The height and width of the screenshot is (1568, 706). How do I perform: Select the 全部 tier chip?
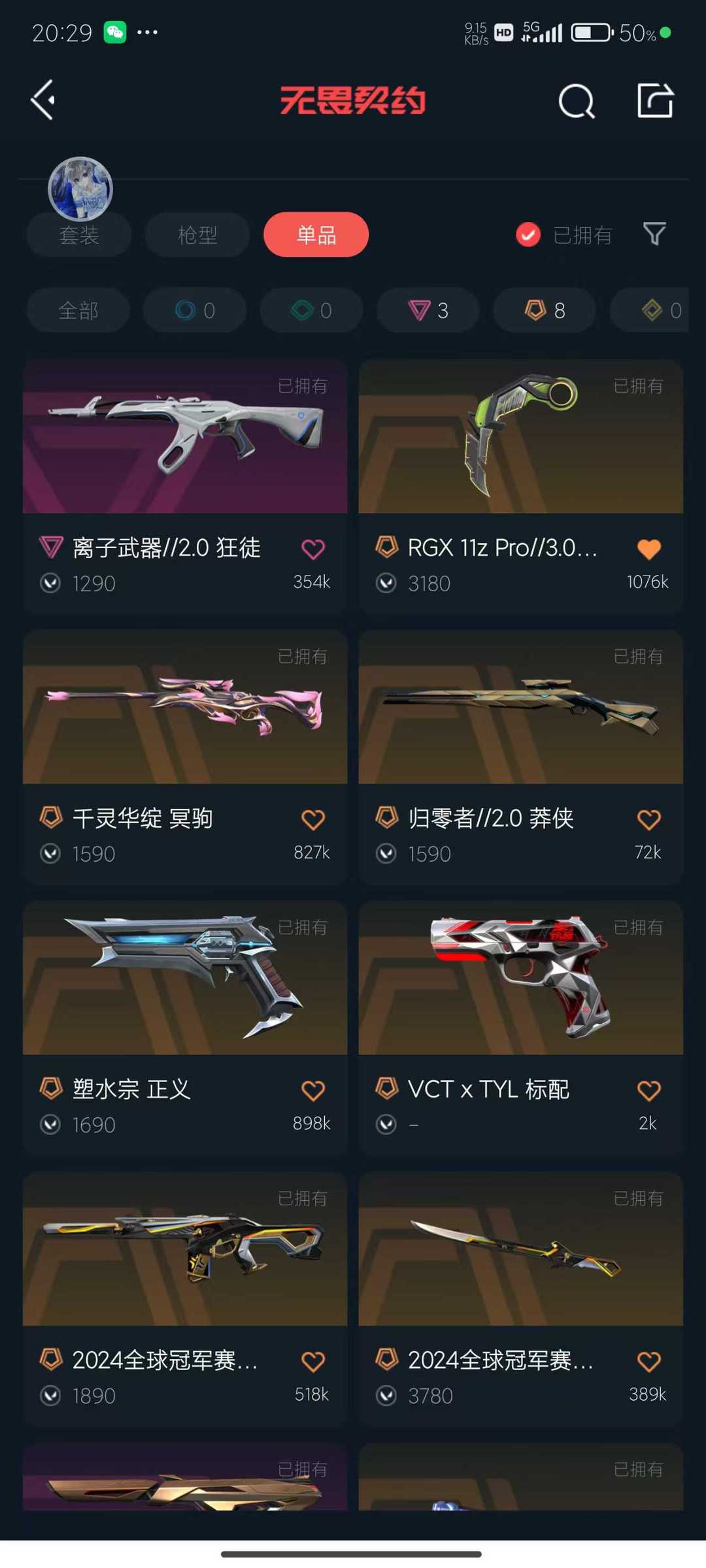point(78,310)
